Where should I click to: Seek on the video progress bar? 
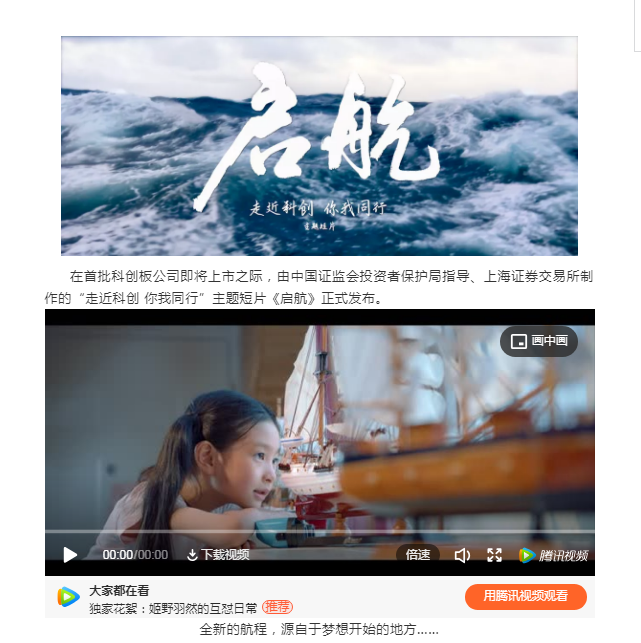point(320,531)
